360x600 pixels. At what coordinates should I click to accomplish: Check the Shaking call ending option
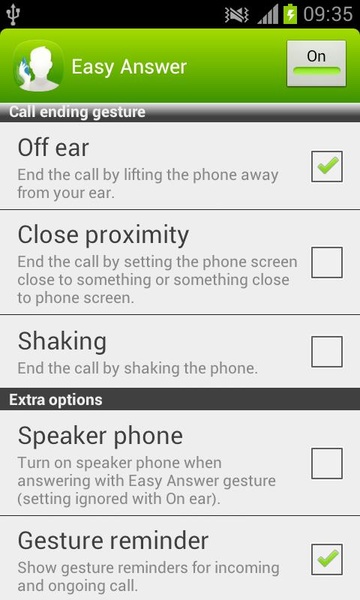(x=327, y=352)
